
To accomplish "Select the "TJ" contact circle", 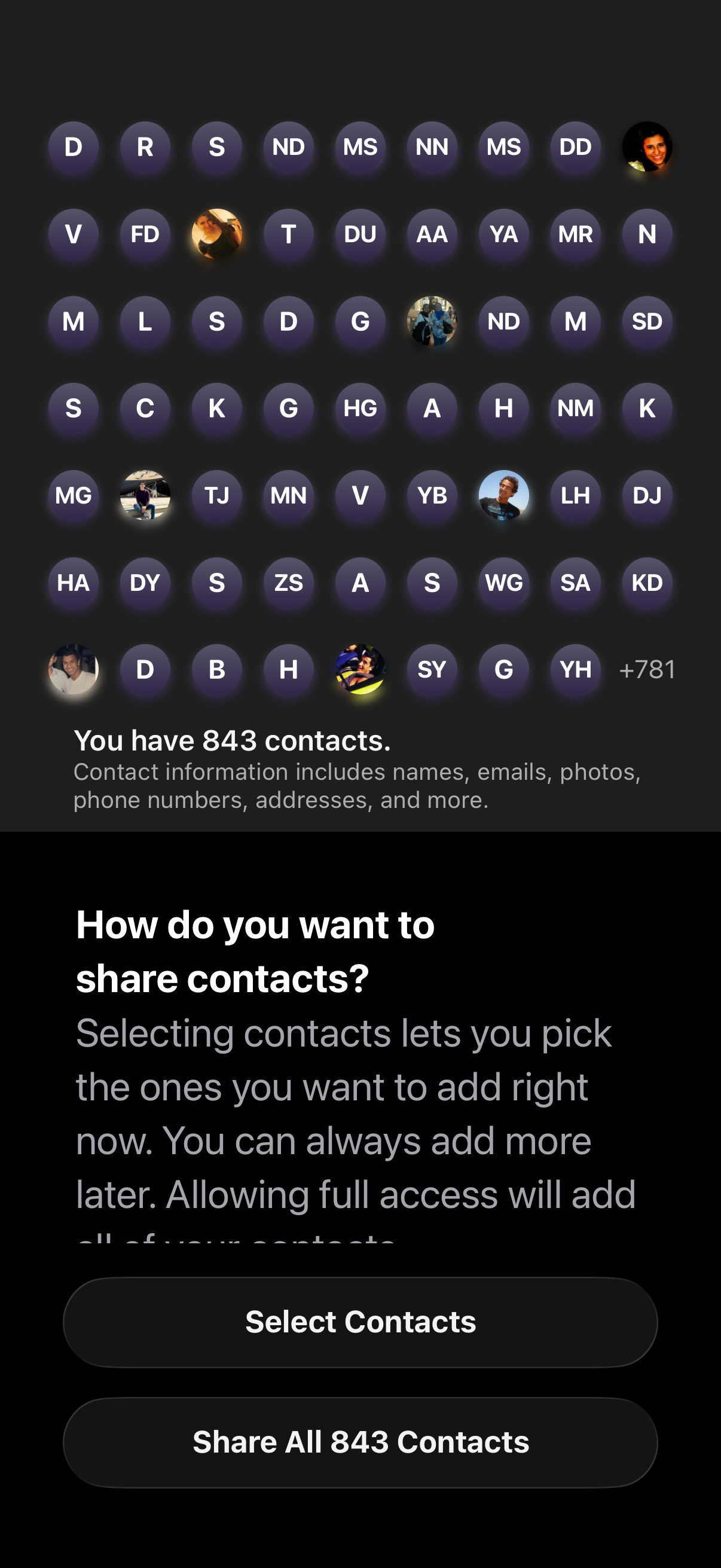I will point(217,496).
